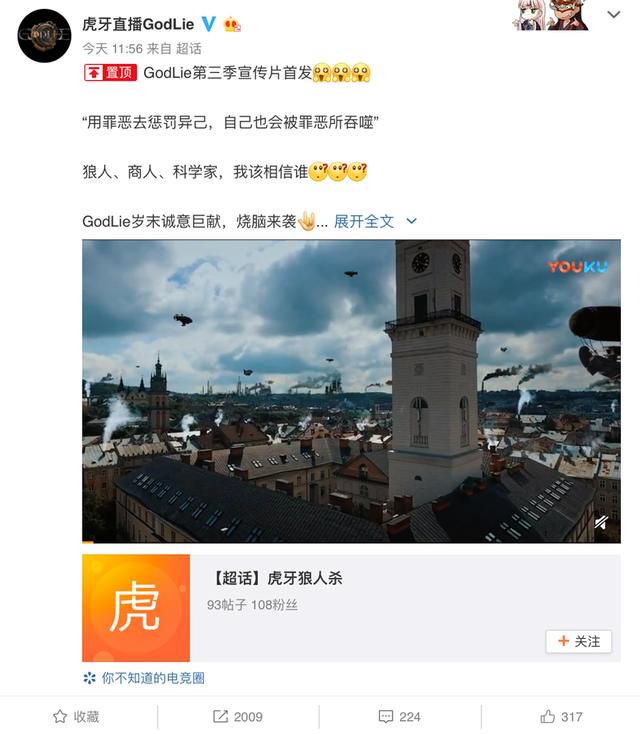Add this post to favorites 收藏
Screen dimensions: 640x734
(x=77, y=716)
